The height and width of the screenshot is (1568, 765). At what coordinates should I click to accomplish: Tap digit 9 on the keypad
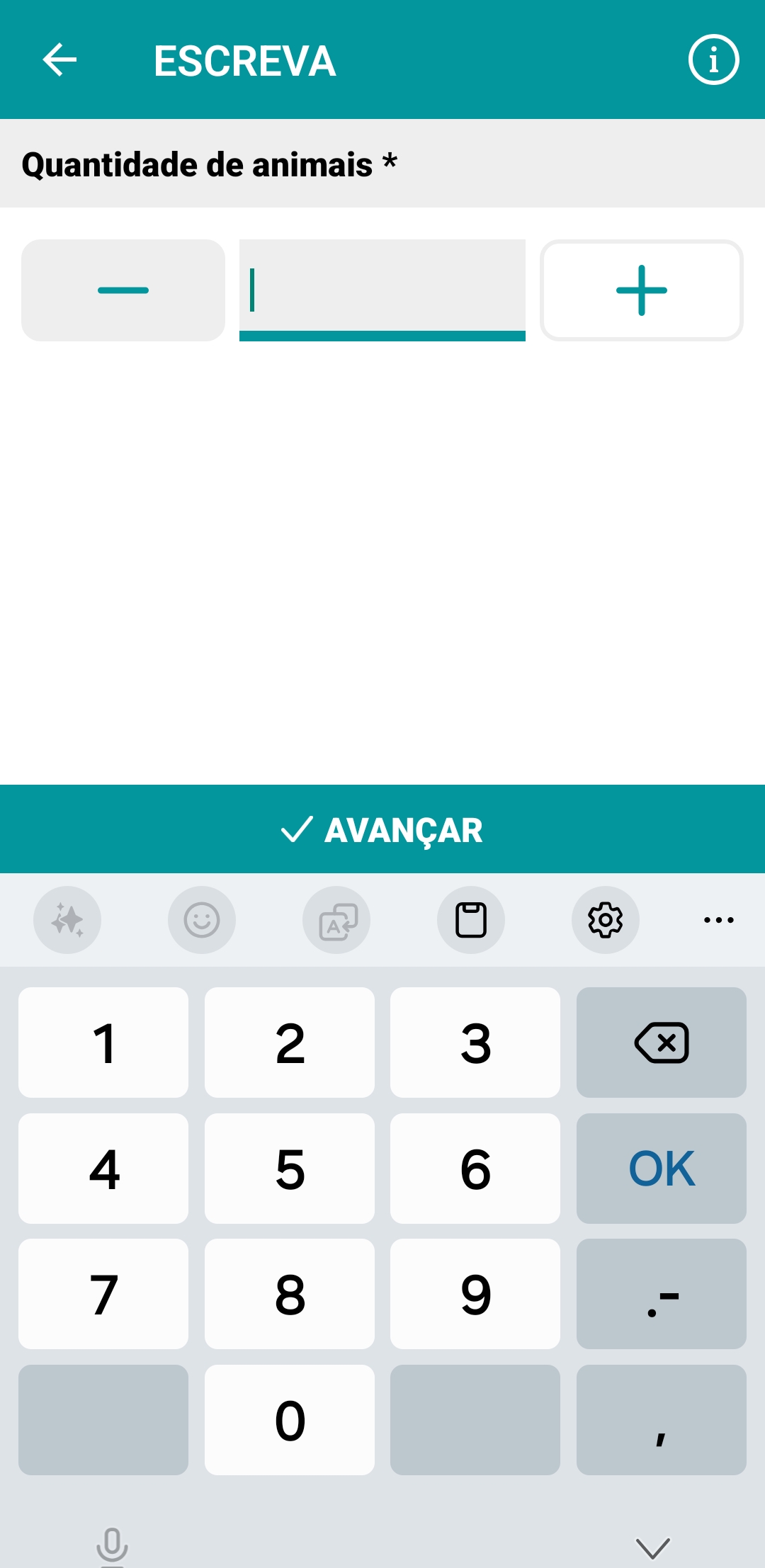475,1294
